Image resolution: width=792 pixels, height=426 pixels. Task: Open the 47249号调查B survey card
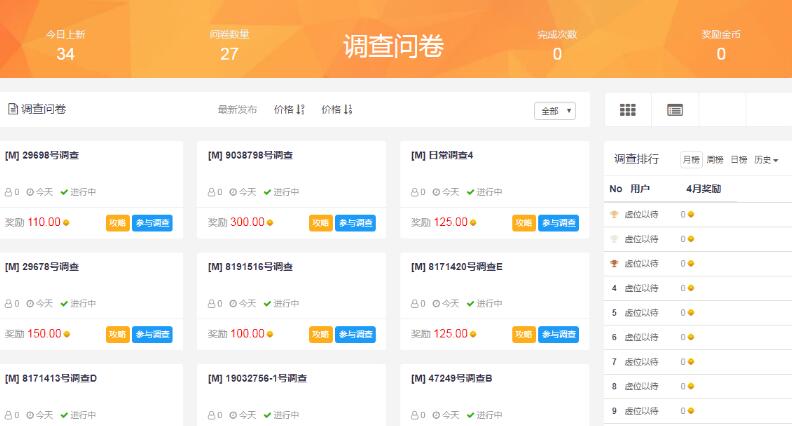click(x=452, y=379)
